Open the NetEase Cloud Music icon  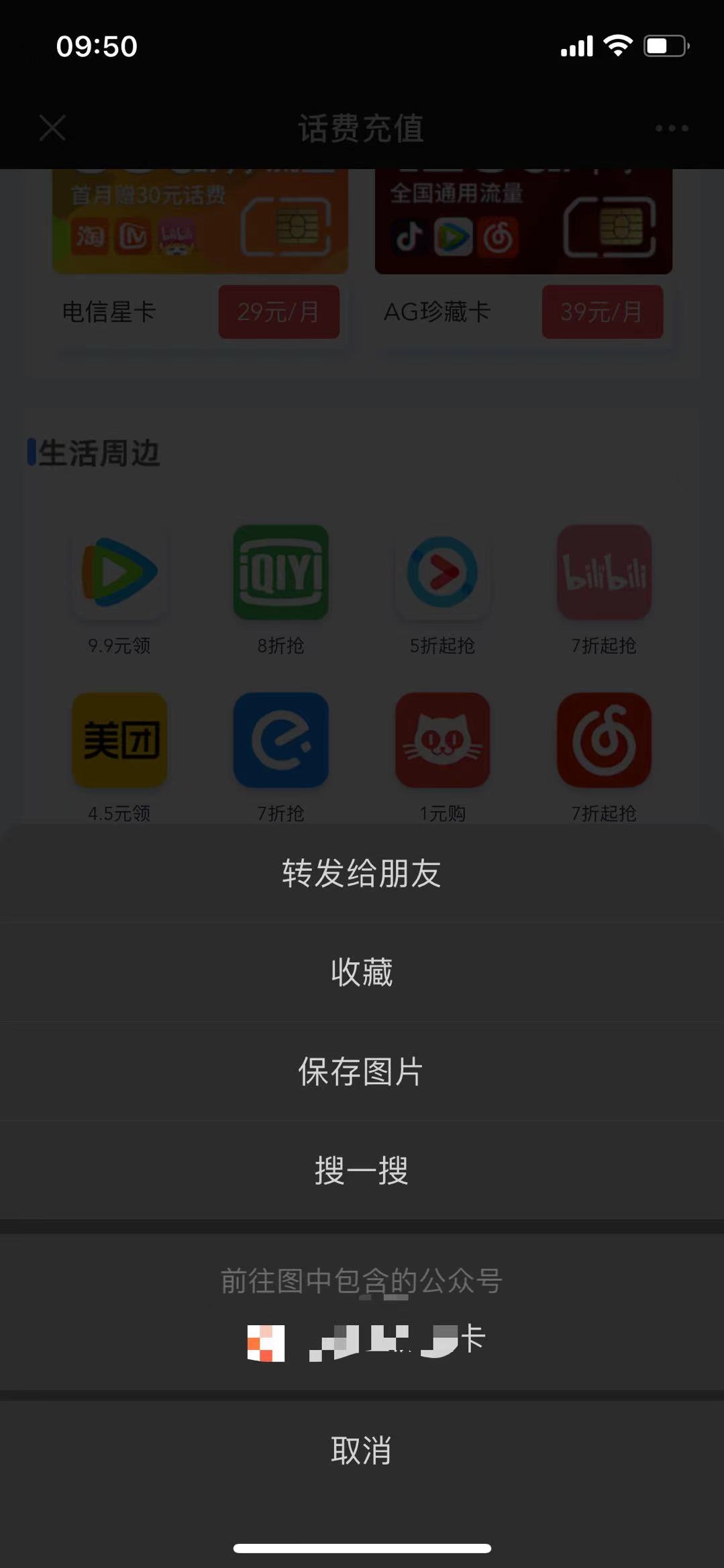coord(603,740)
